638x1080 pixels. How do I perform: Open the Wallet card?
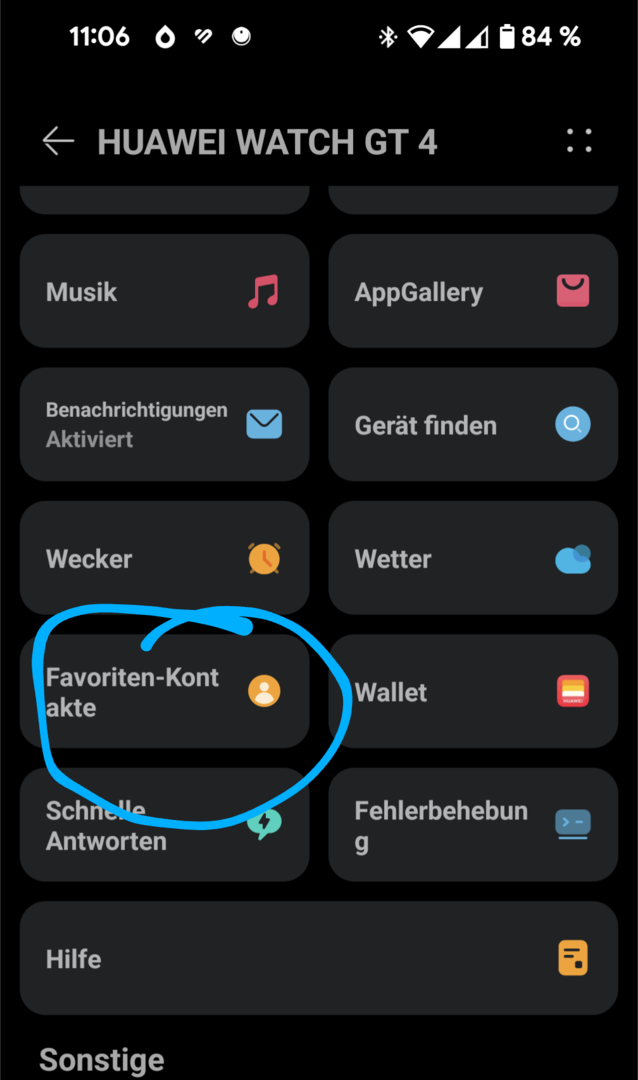473,692
